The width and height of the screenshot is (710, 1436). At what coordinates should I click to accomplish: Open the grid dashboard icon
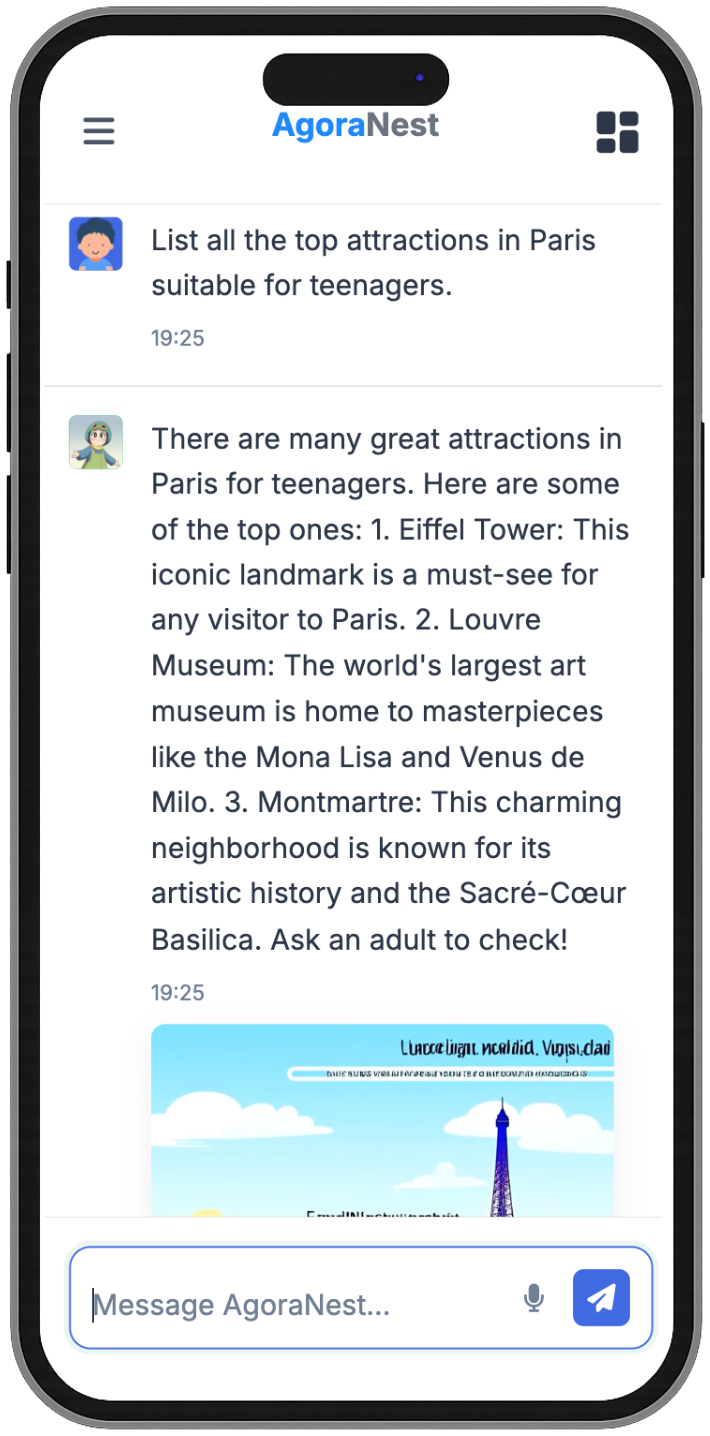pos(617,132)
